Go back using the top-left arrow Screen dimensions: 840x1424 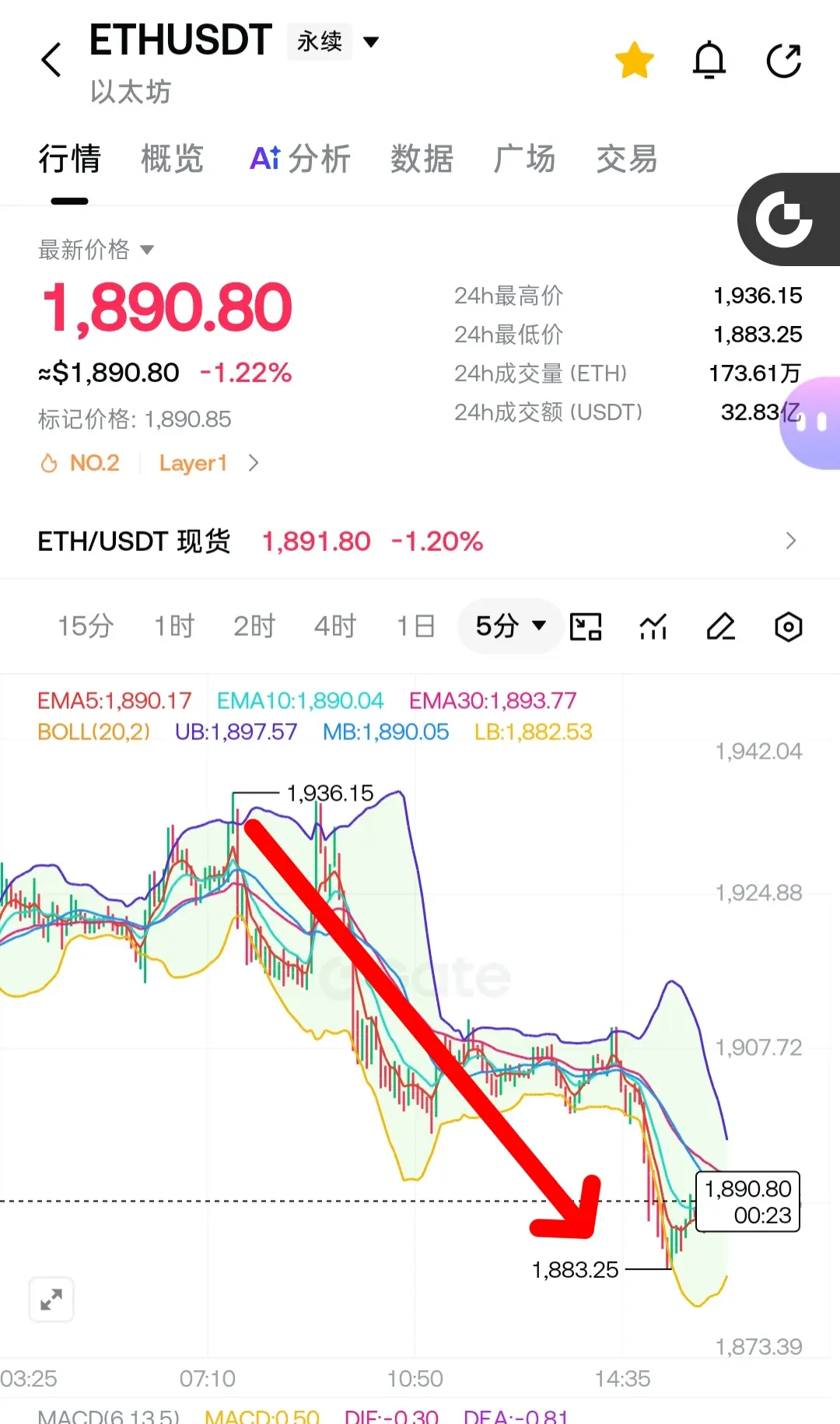(51, 60)
